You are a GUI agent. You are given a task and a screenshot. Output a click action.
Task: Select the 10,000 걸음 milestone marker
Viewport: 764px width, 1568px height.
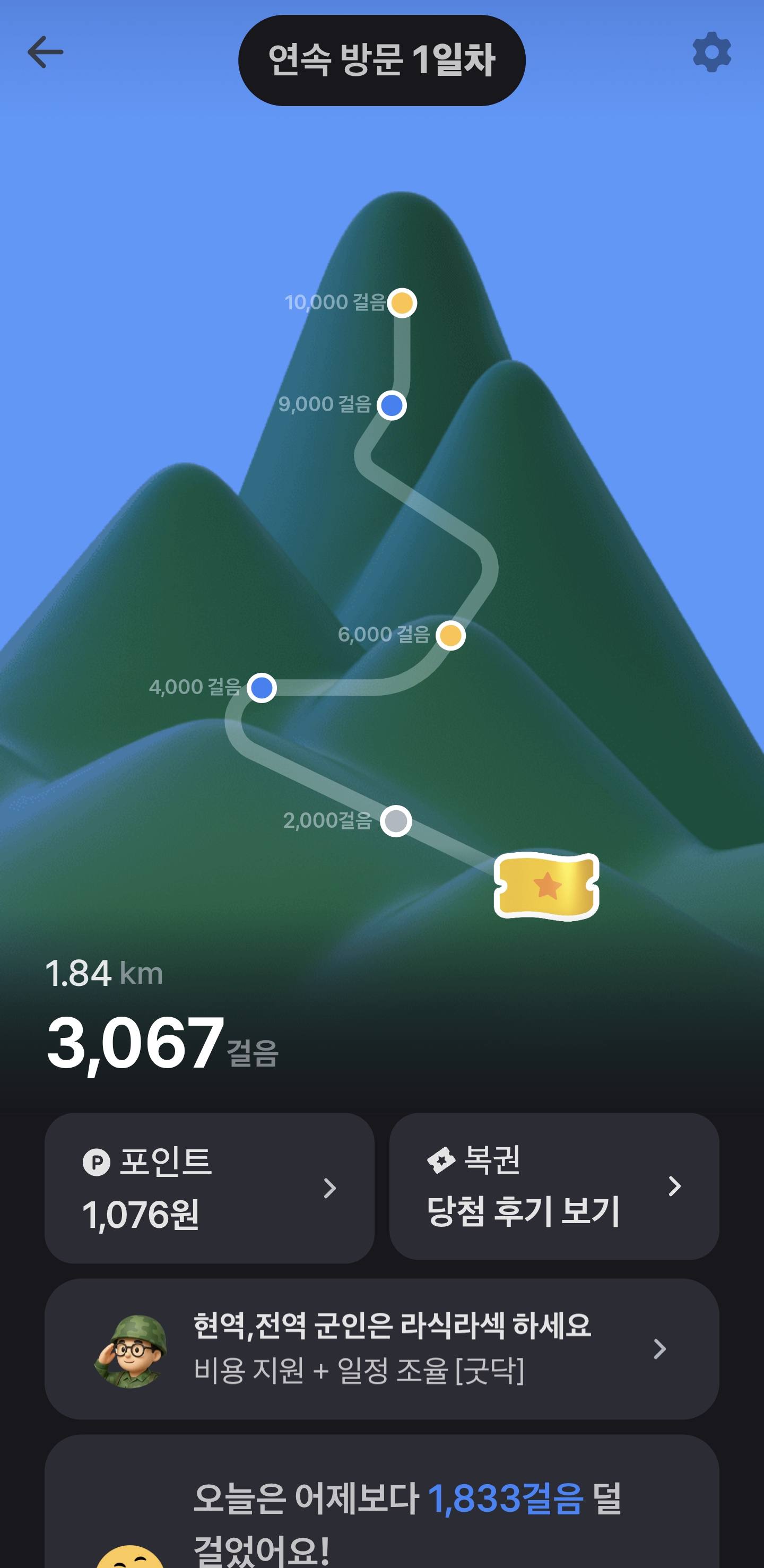coord(402,302)
